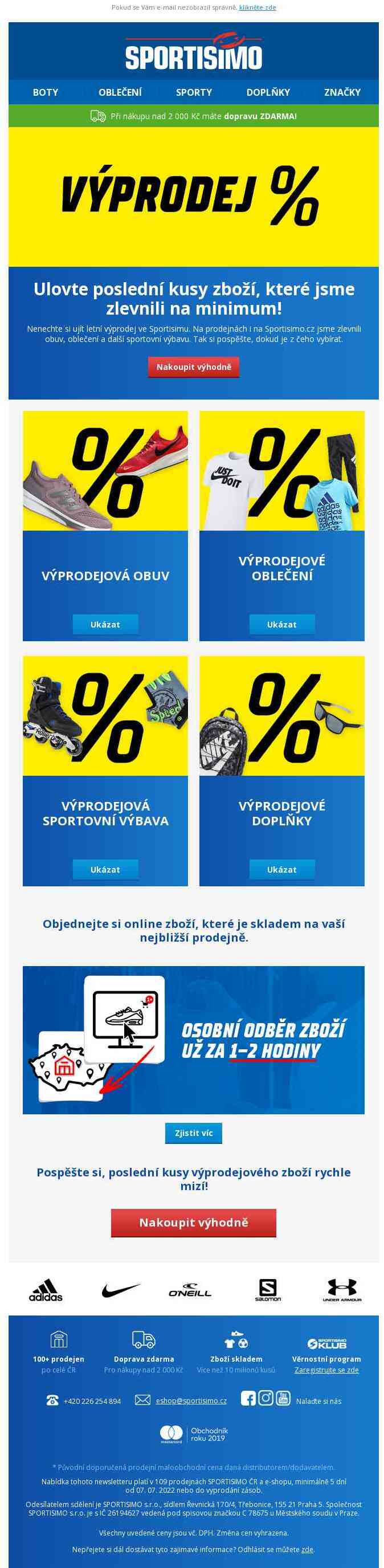Email eshop@sportisimo.cz via the link
The height and width of the screenshot is (1568, 384).
(x=191, y=1401)
